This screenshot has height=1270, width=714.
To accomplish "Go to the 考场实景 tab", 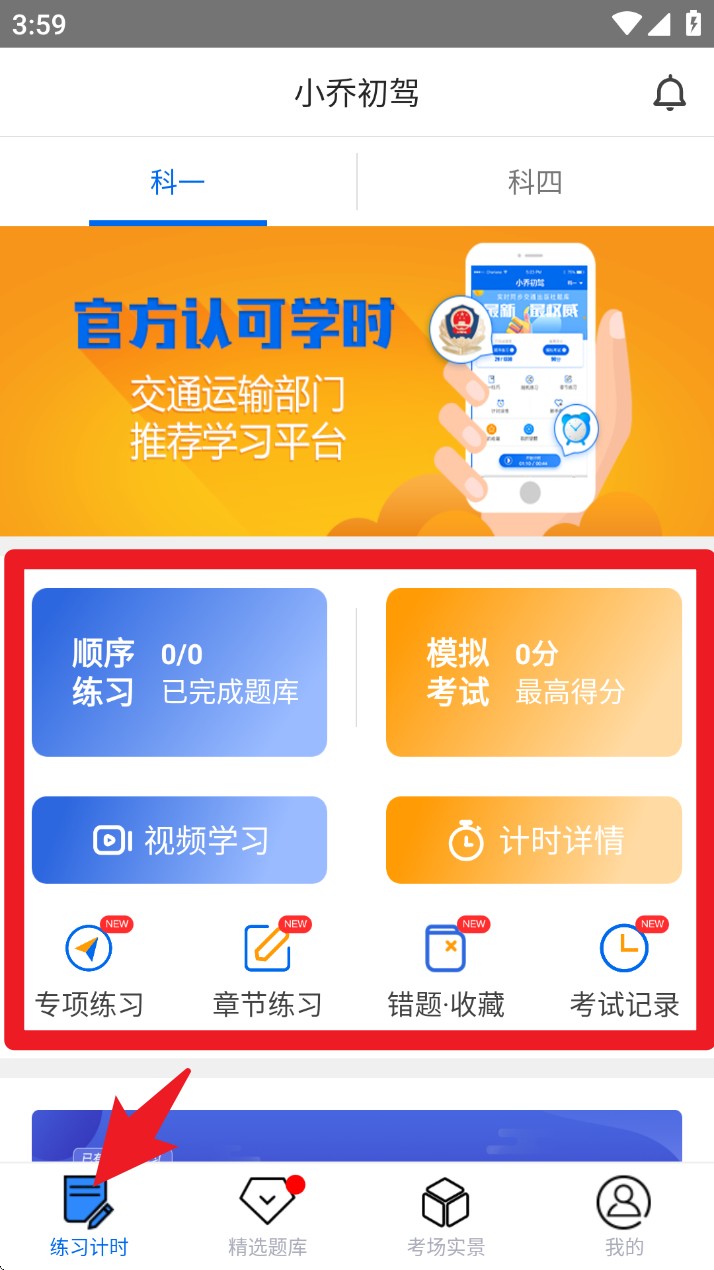I will tap(446, 1216).
